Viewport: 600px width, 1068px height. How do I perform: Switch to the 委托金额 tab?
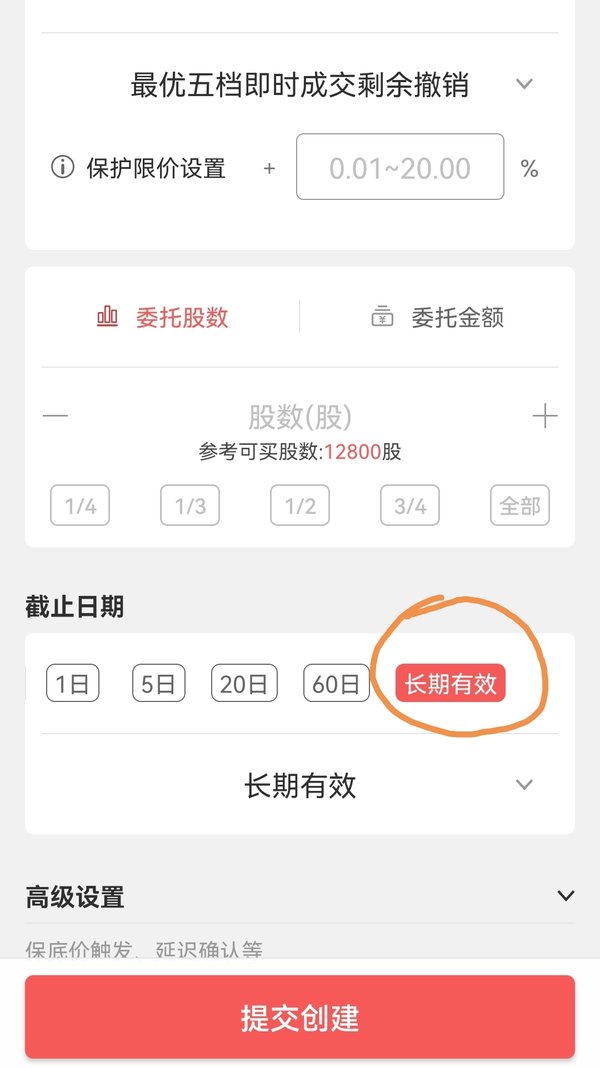pos(437,317)
